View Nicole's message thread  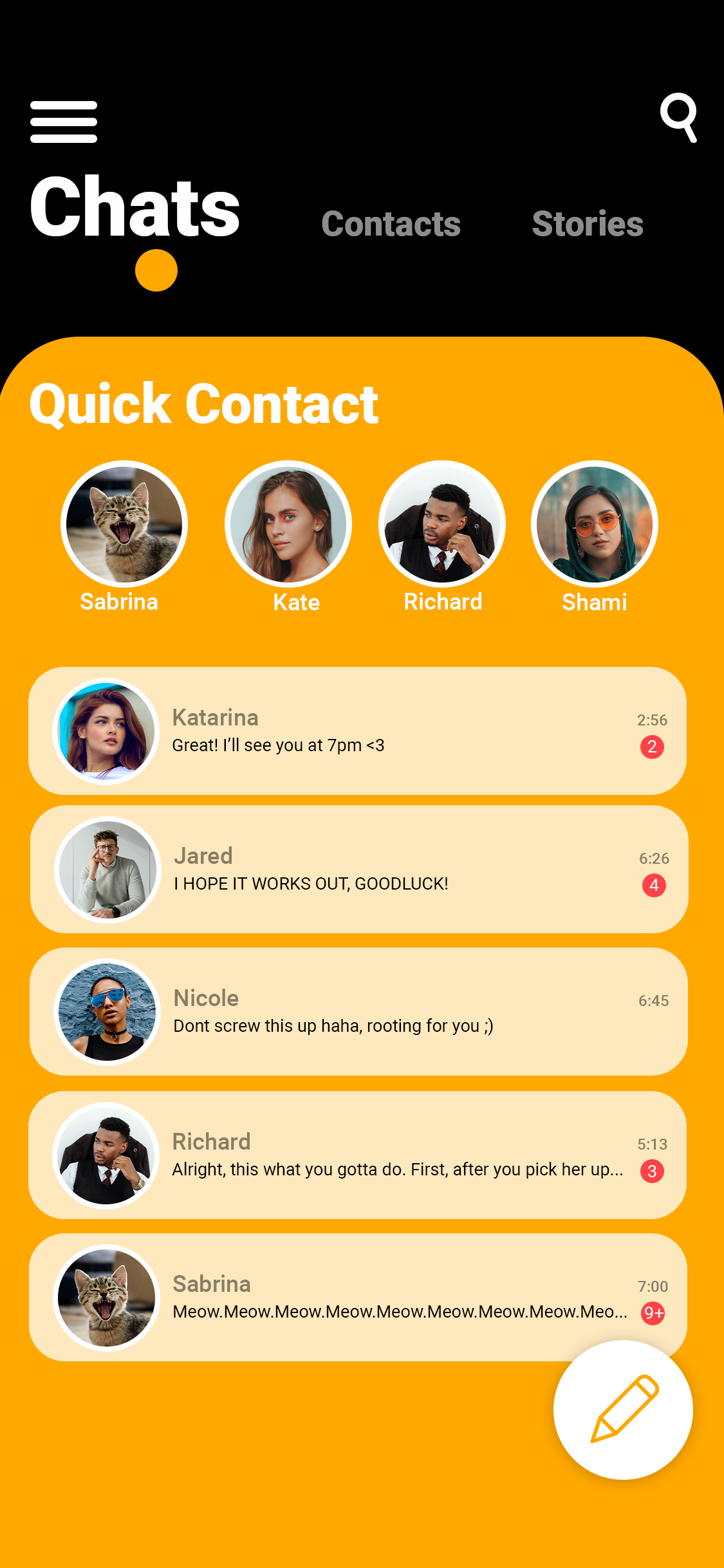(359, 1012)
